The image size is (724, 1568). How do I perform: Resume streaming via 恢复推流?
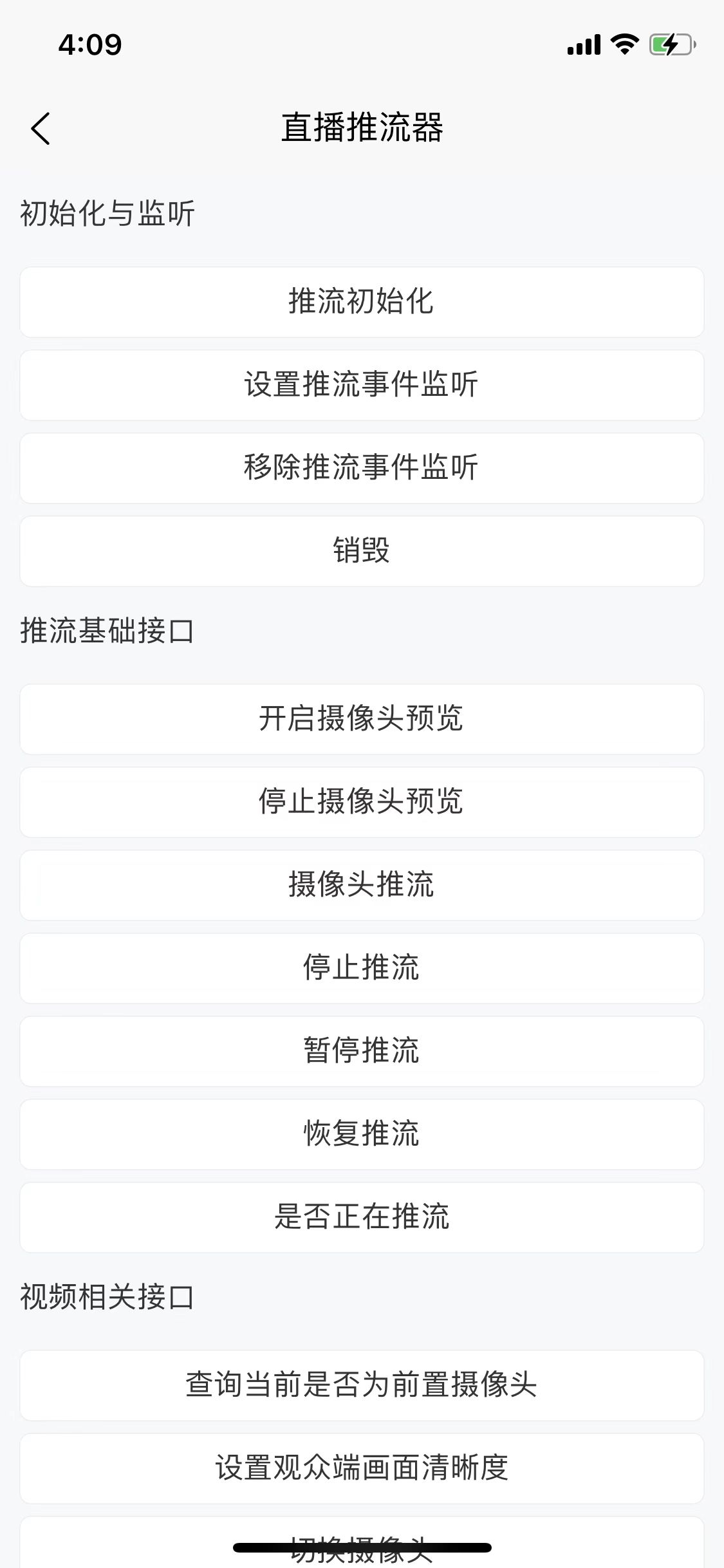[362, 1134]
